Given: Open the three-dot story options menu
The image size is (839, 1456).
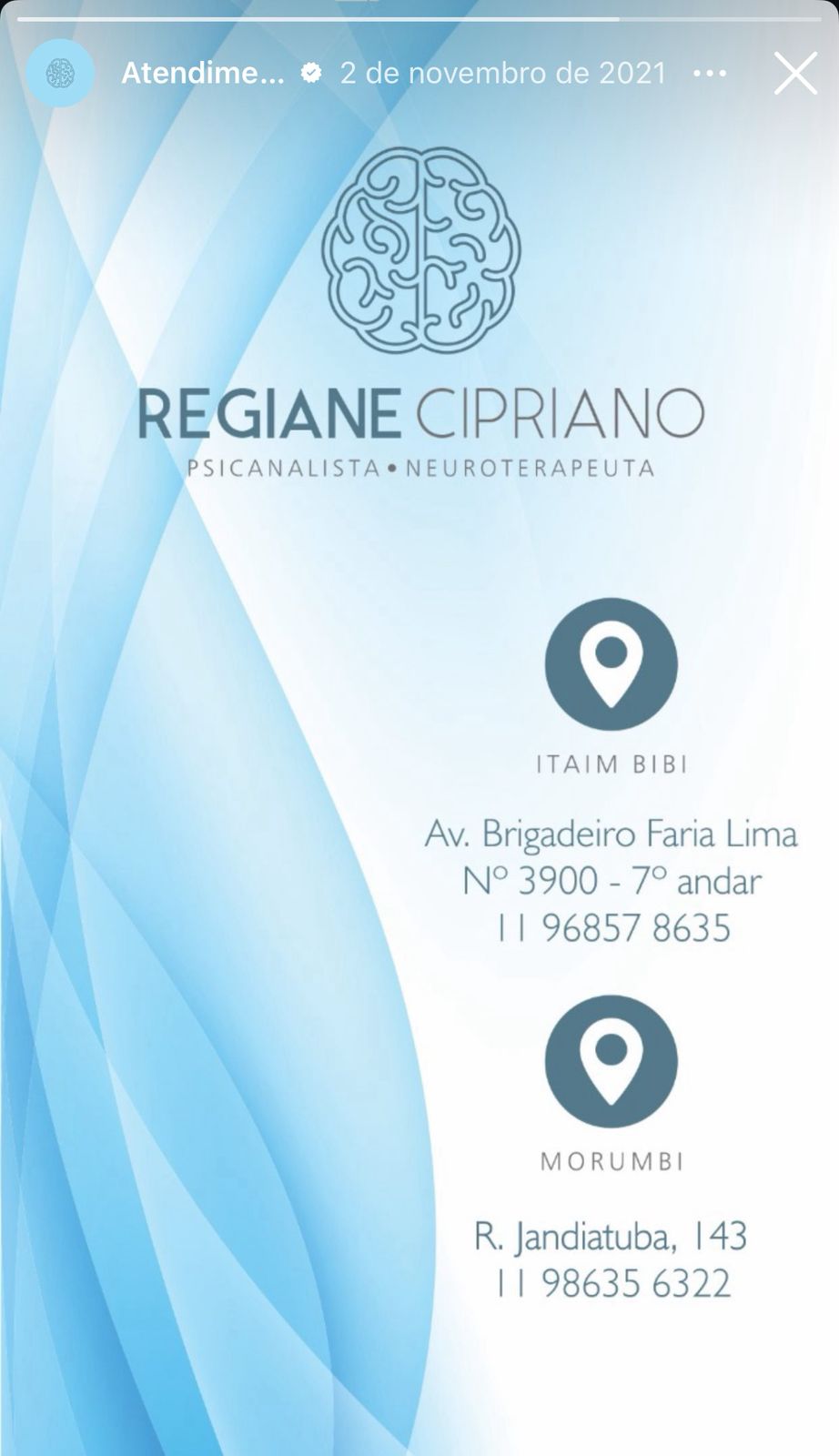Looking at the screenshot, I should [x=710, y=73].
